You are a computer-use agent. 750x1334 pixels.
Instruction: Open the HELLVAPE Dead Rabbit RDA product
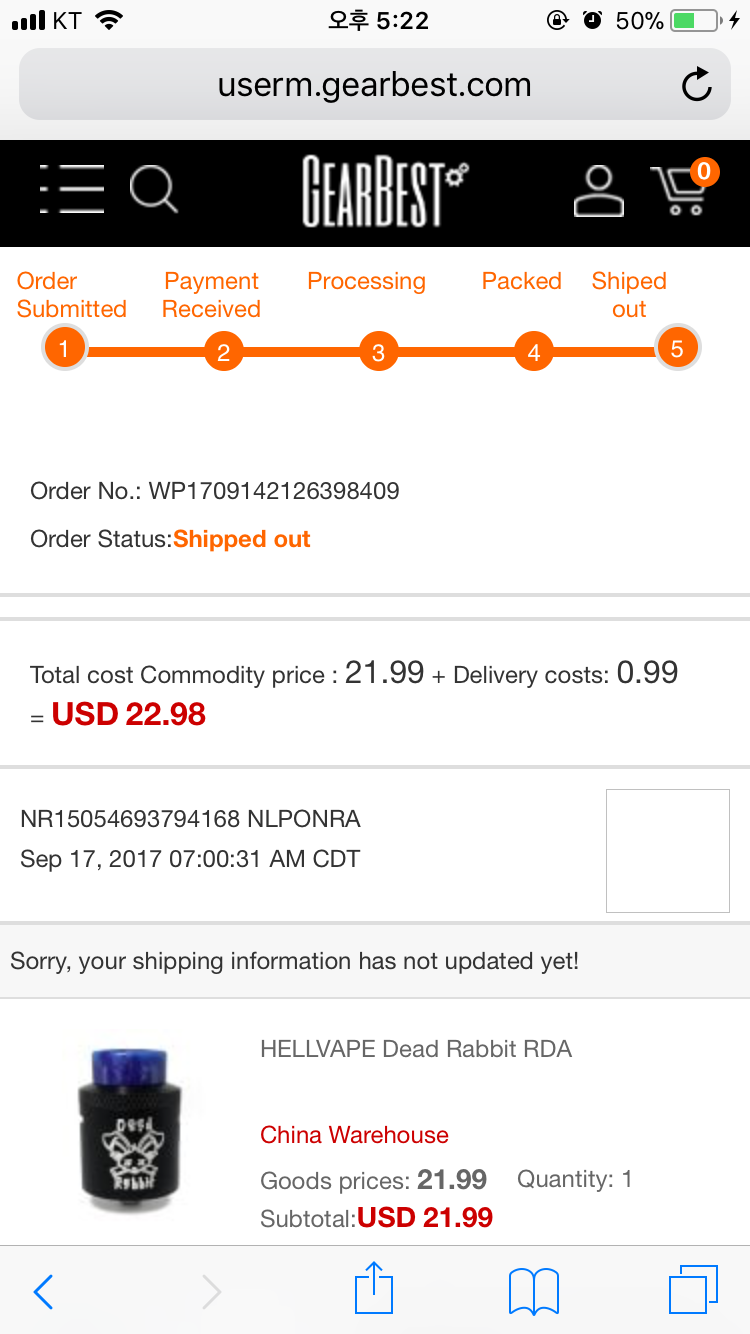click(415, 1049)
